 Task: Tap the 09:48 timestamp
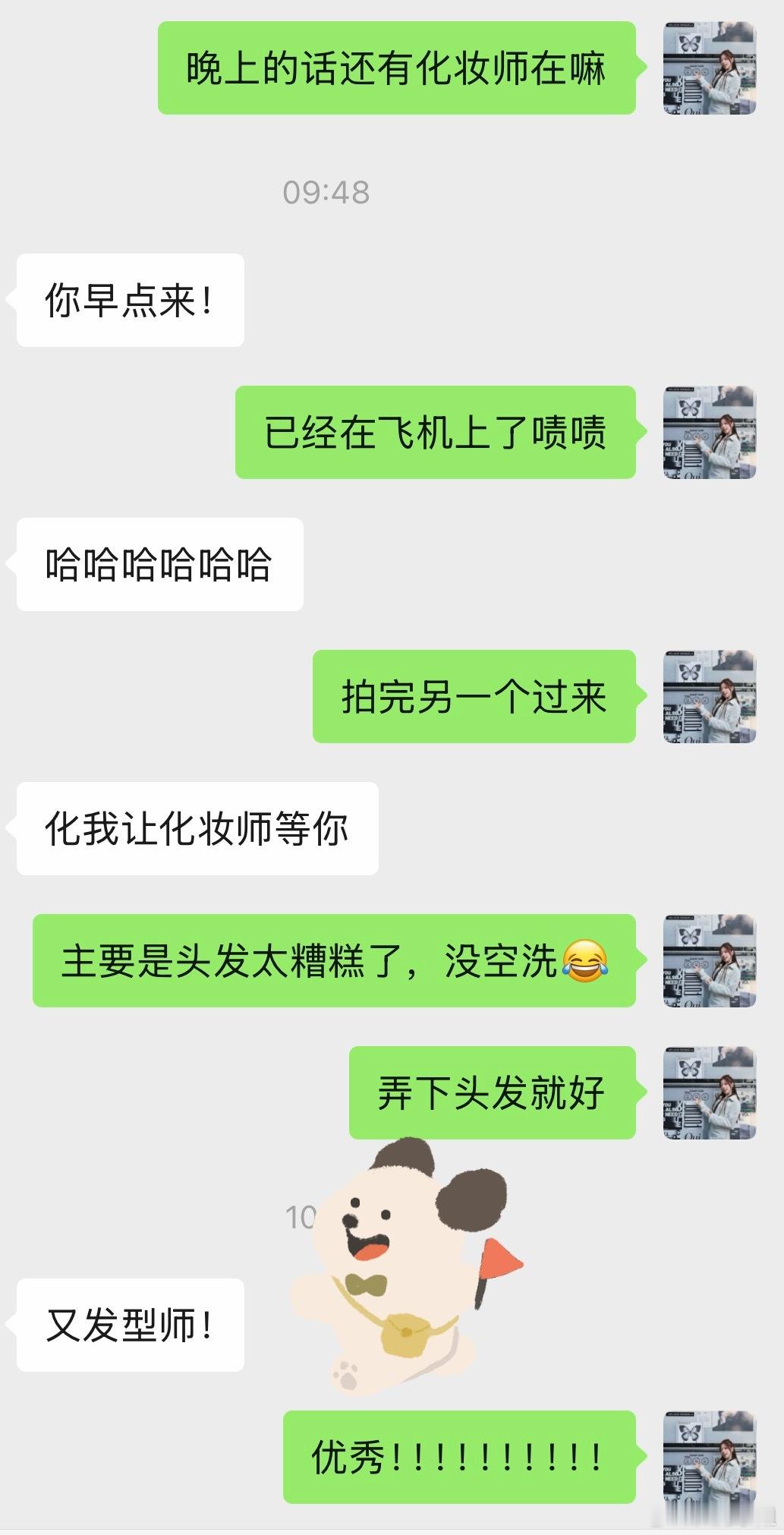click(x=326, y=192)
